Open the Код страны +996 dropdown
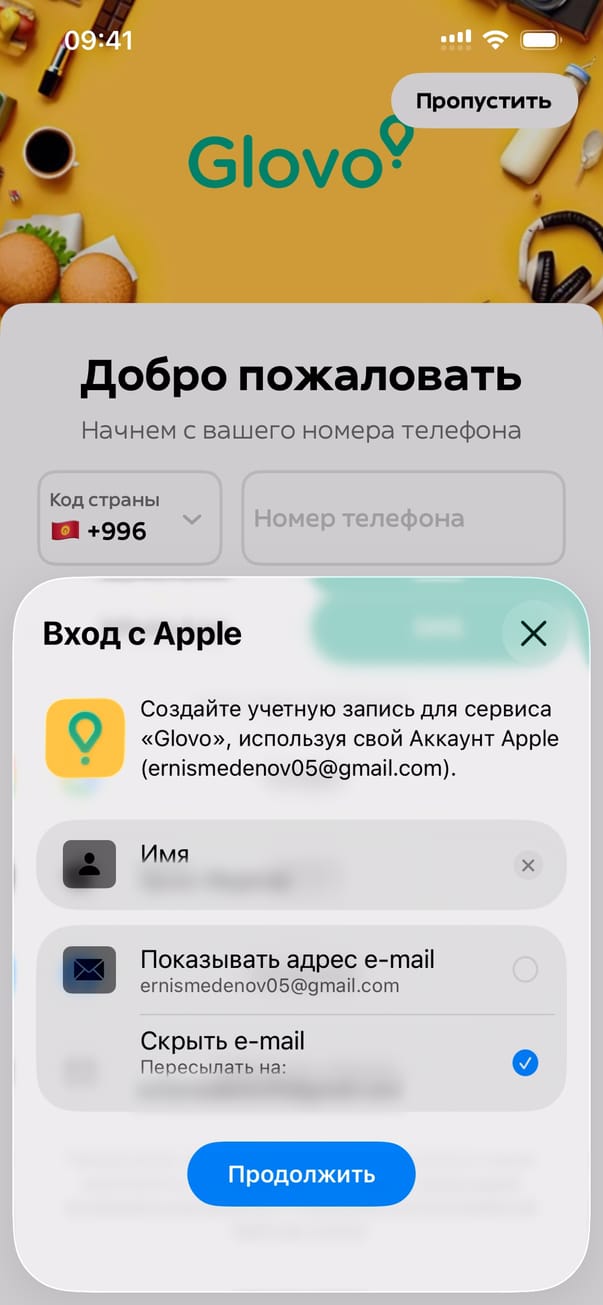603x1305 pixels. pos(130,518)
